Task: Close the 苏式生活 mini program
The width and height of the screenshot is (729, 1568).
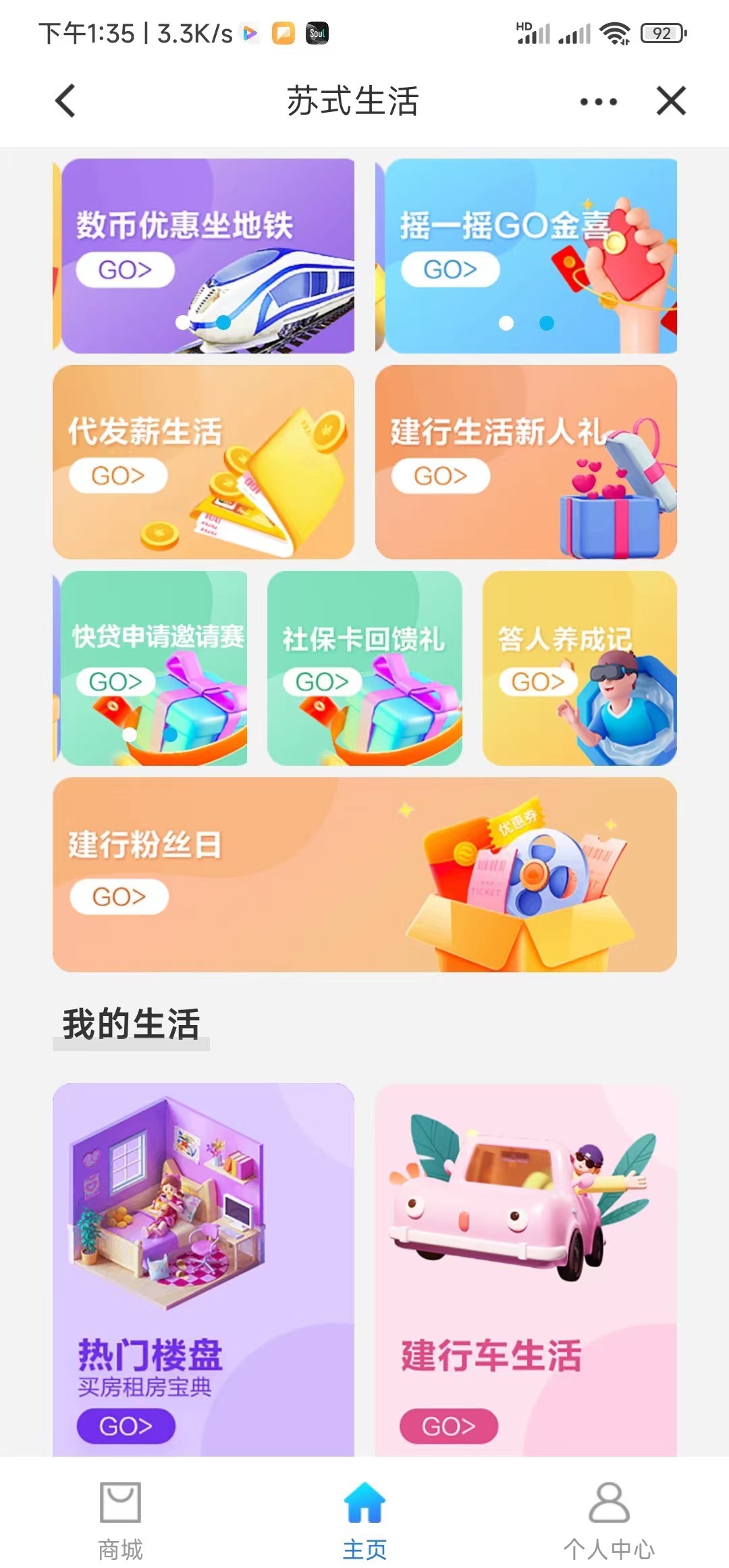Action: tap(671, 101)
